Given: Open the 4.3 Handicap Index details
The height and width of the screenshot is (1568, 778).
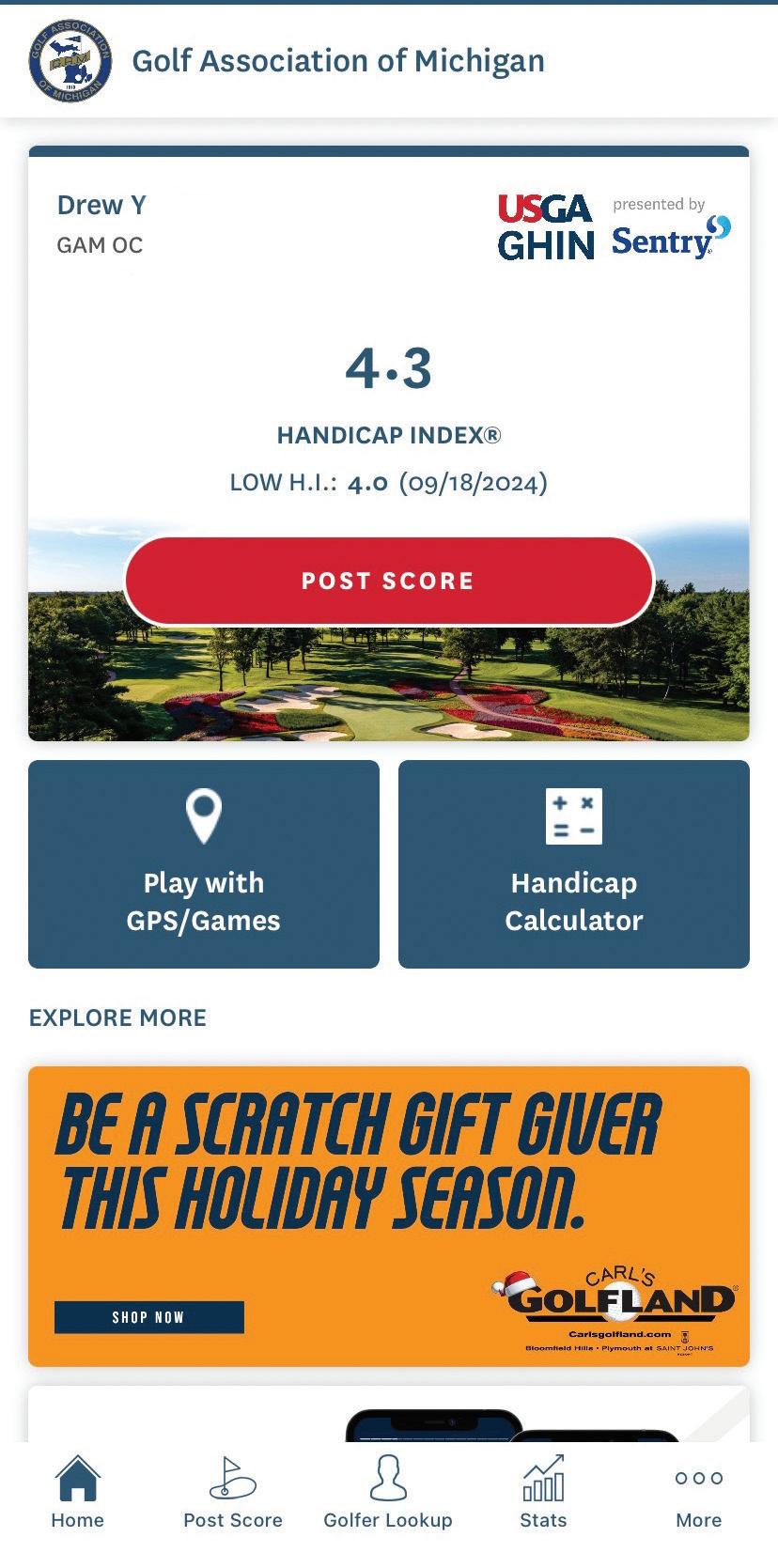Looking at the screenshot, I should click(x=388, y=369).
